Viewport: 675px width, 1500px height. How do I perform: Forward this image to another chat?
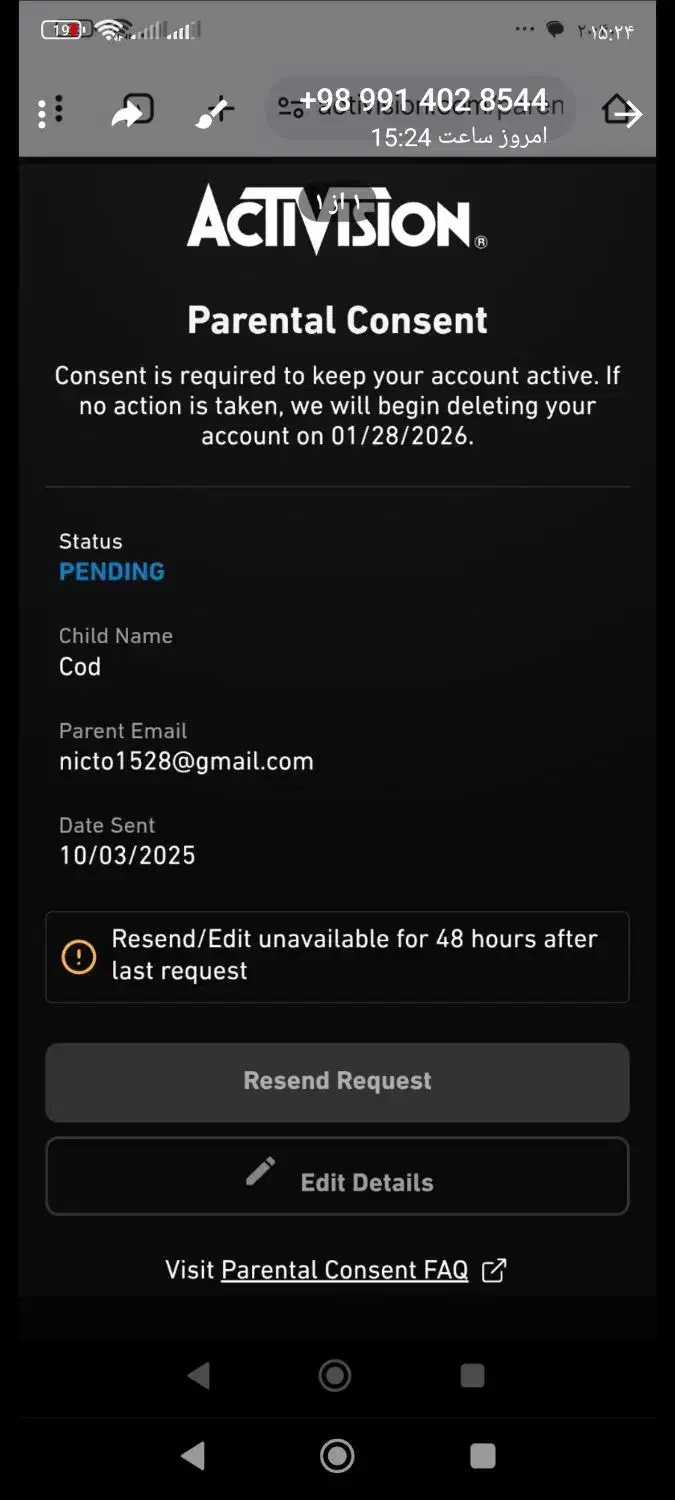click(132, 111)
